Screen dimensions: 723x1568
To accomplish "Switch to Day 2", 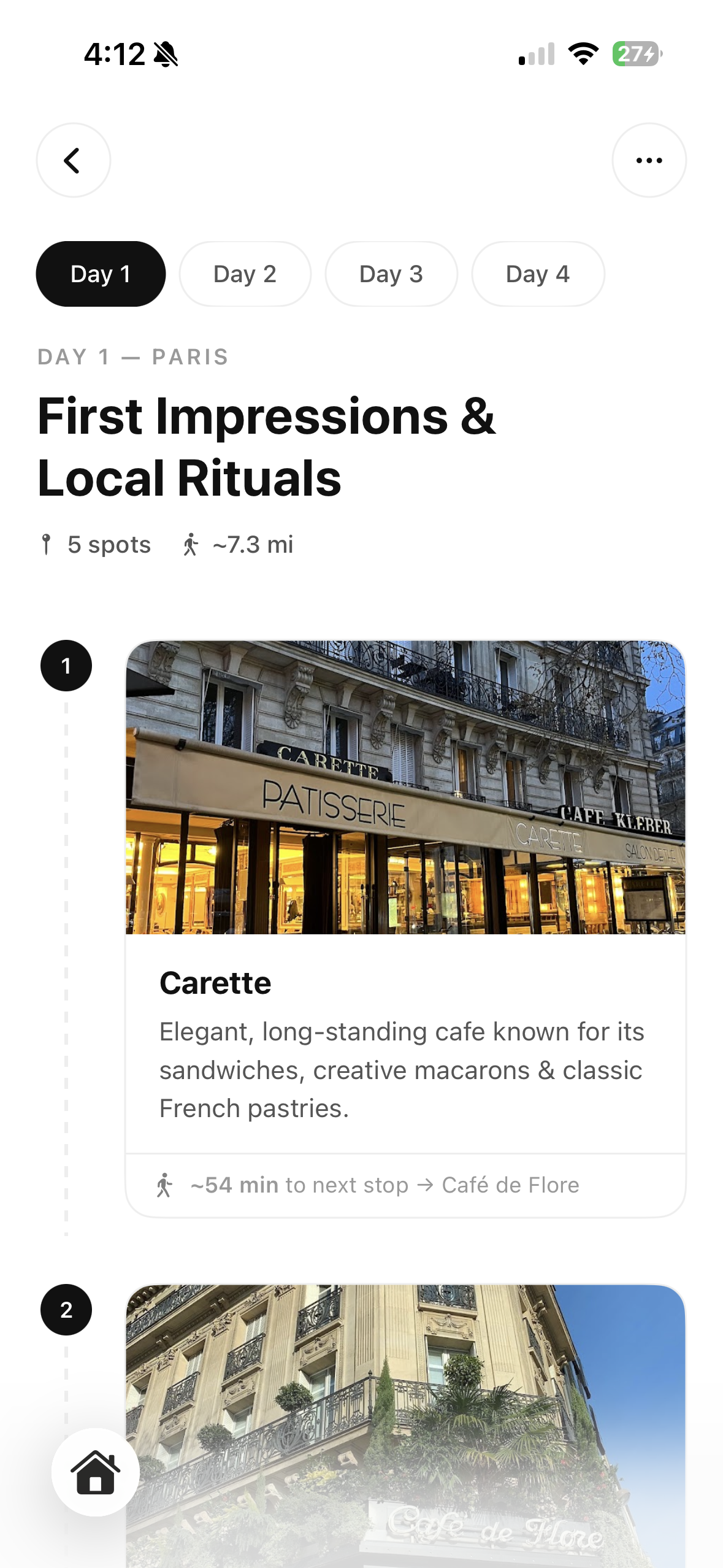I will click(x=245, y=274).
